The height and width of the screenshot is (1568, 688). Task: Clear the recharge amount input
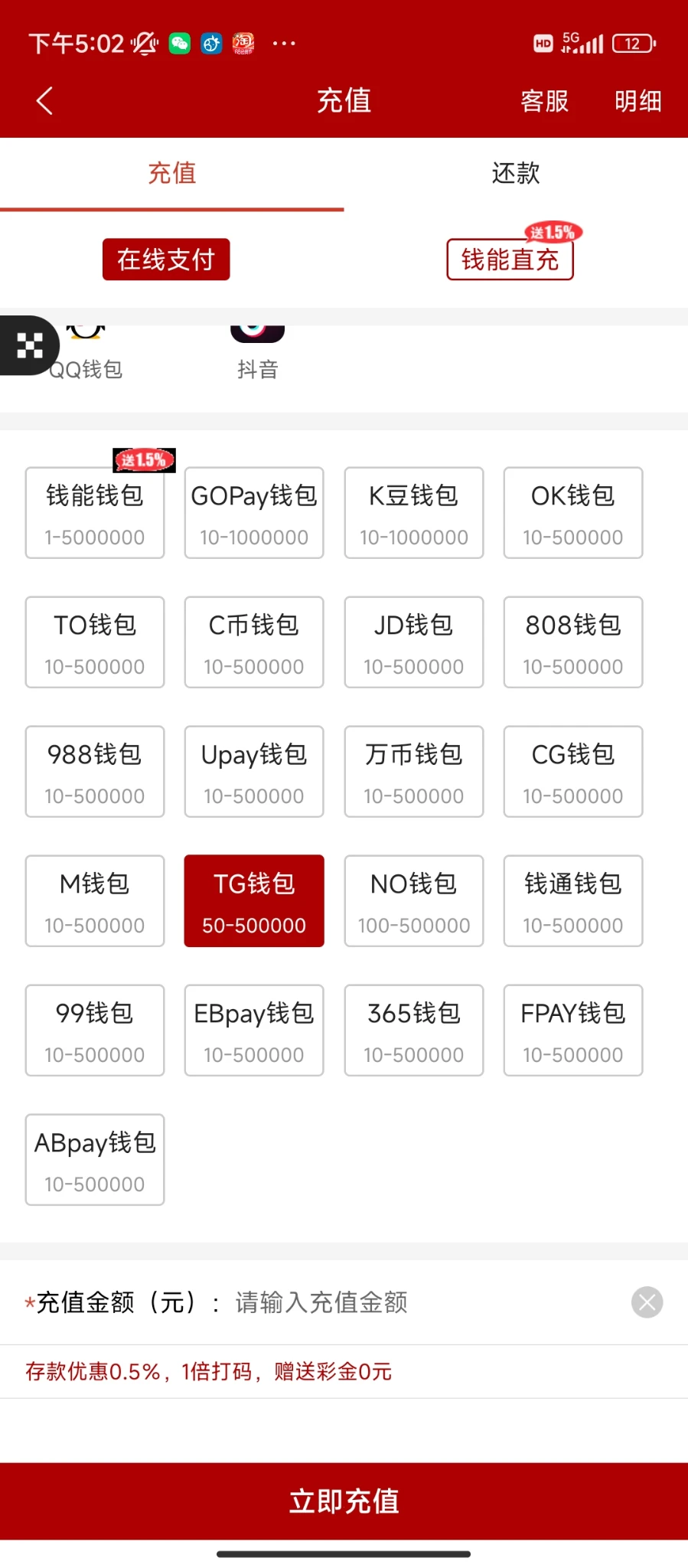(x=647, y=1302)
